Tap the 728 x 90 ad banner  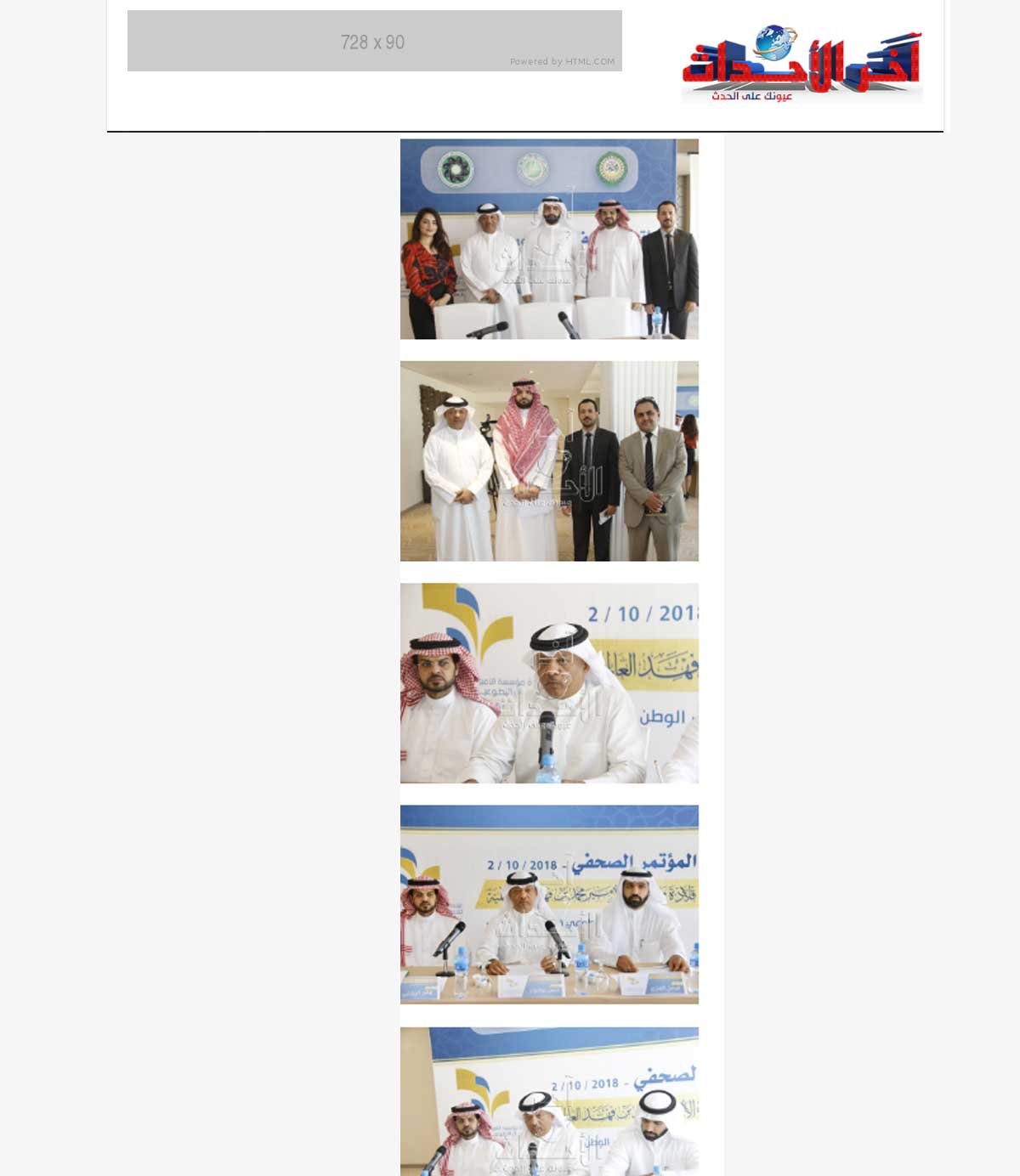[x=374, y=41]
